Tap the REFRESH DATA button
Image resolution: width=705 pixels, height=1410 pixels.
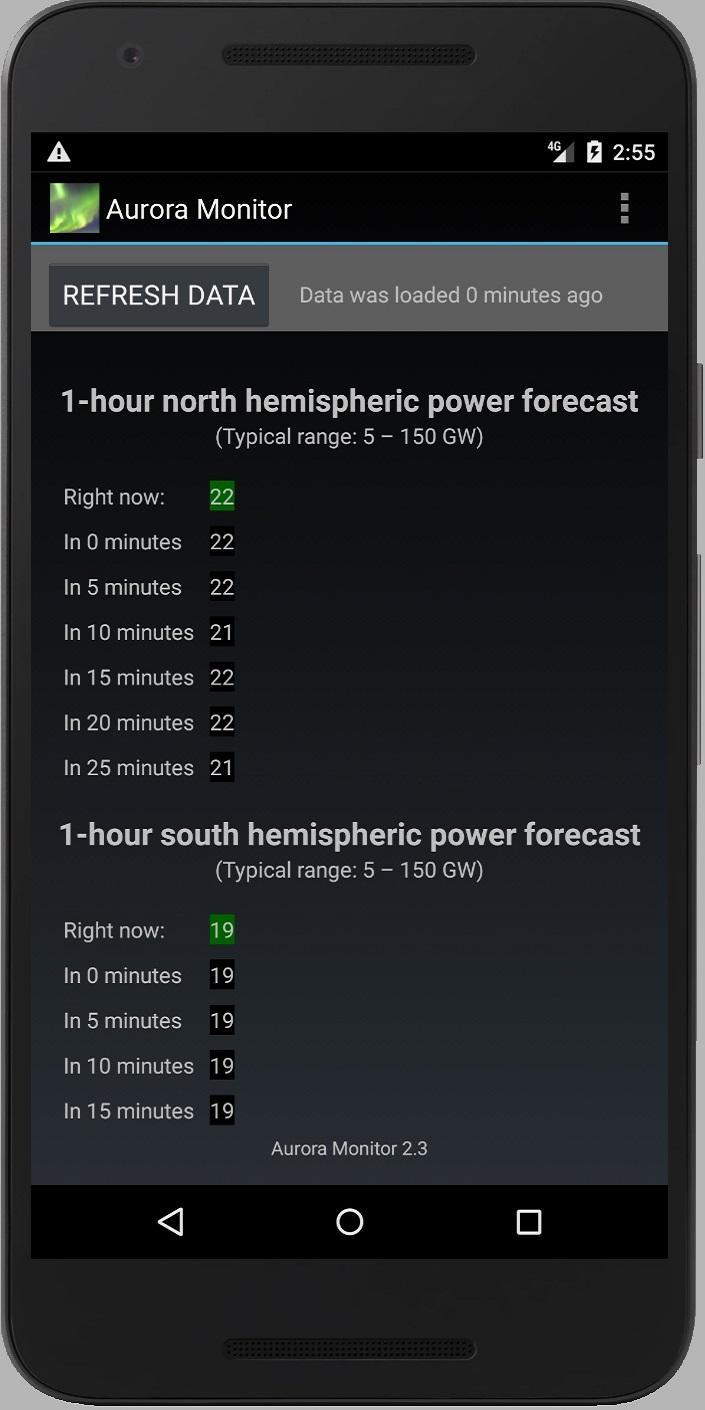click(x=159, y=295)
